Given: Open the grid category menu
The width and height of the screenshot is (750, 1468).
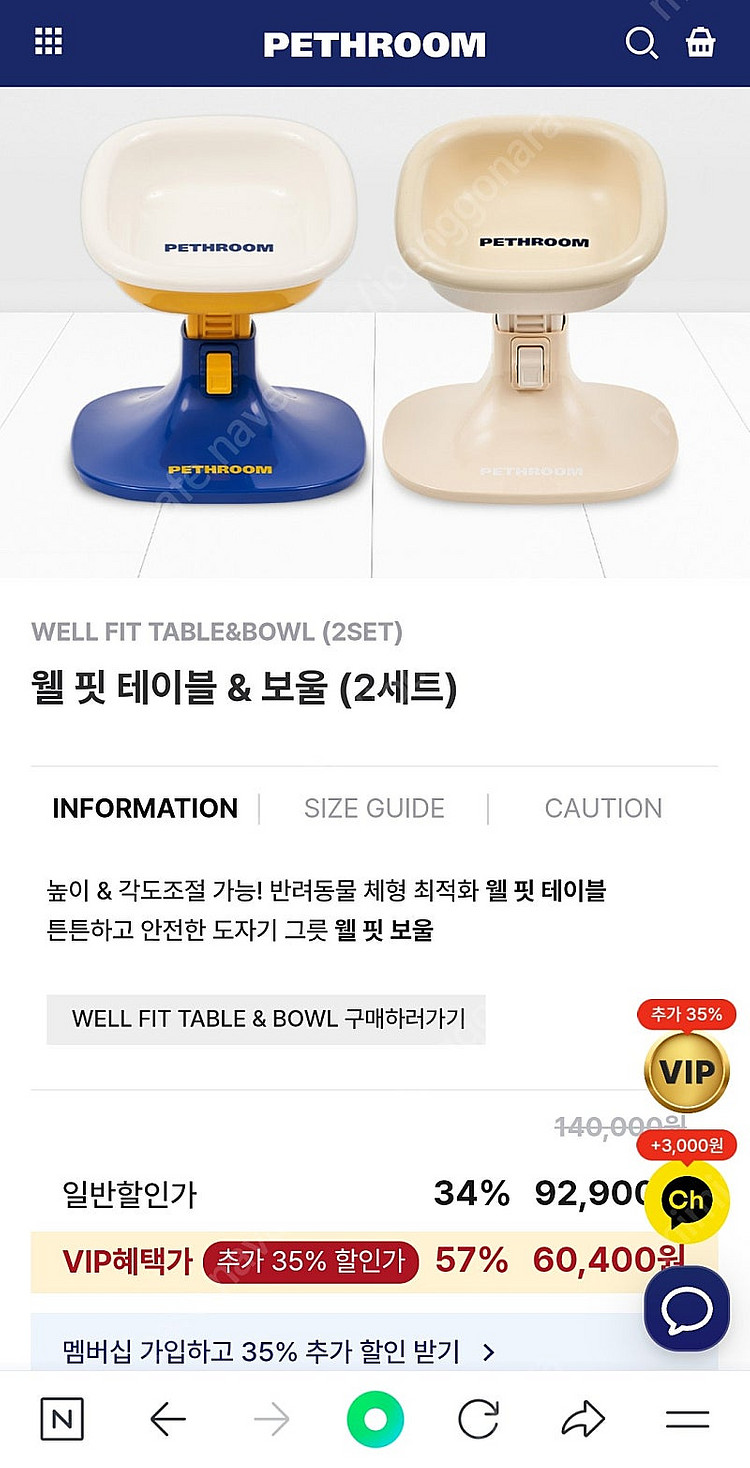Looking at the screenshot, I should [x=48, y=42].
